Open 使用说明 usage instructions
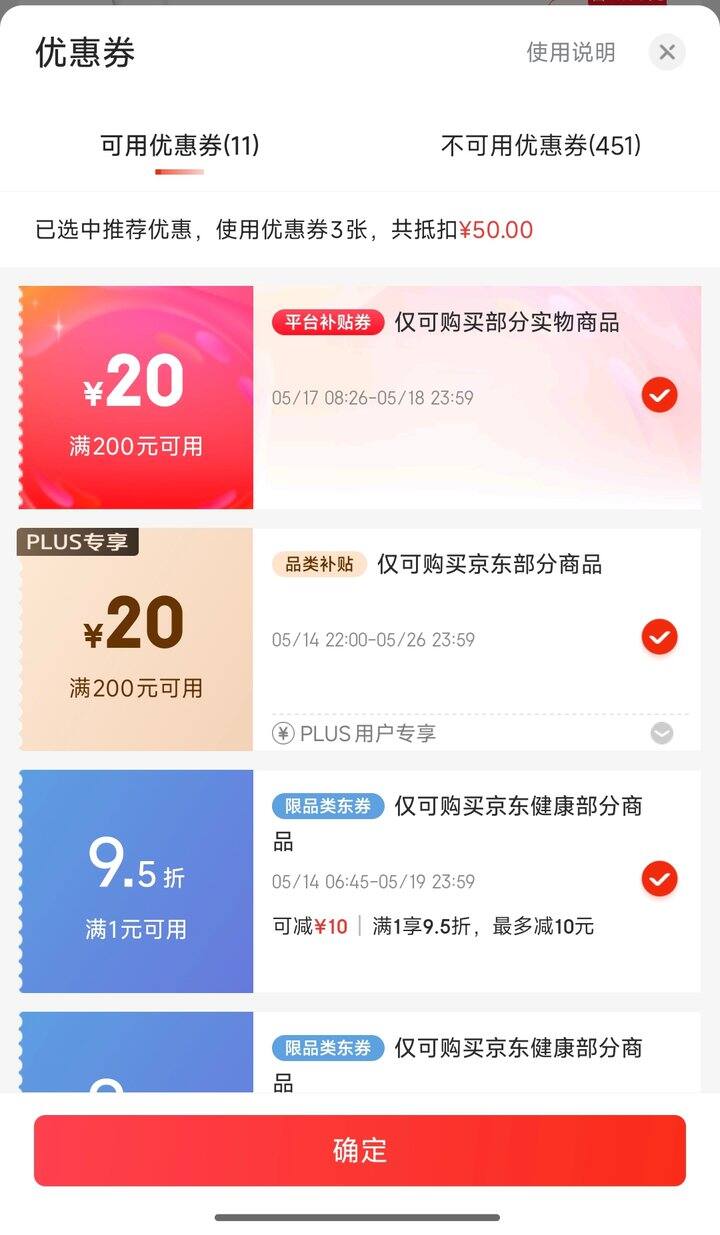Screen dimensions: 720x1235 571,52
